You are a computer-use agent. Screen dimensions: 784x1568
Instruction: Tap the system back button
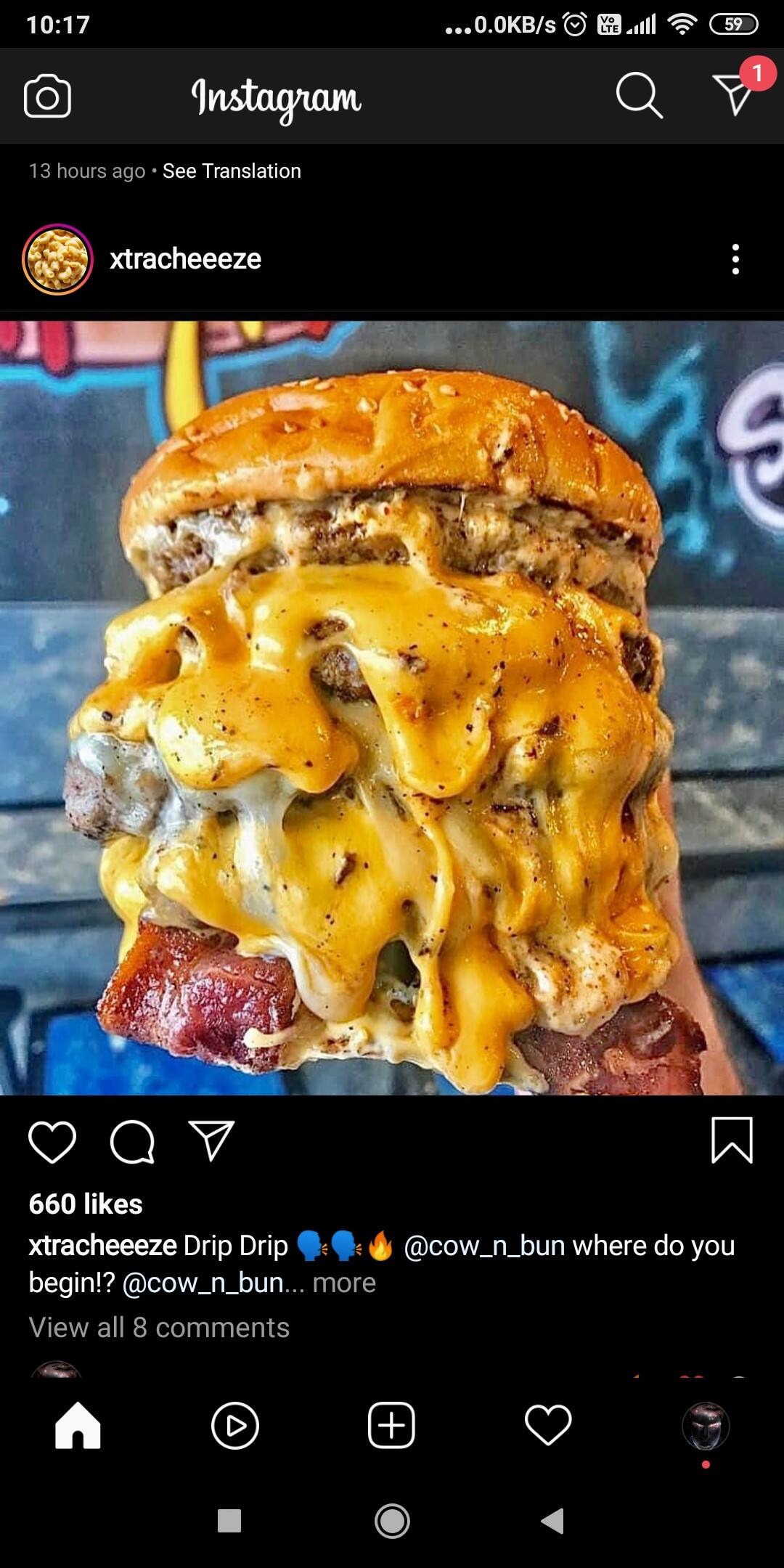553,1521
